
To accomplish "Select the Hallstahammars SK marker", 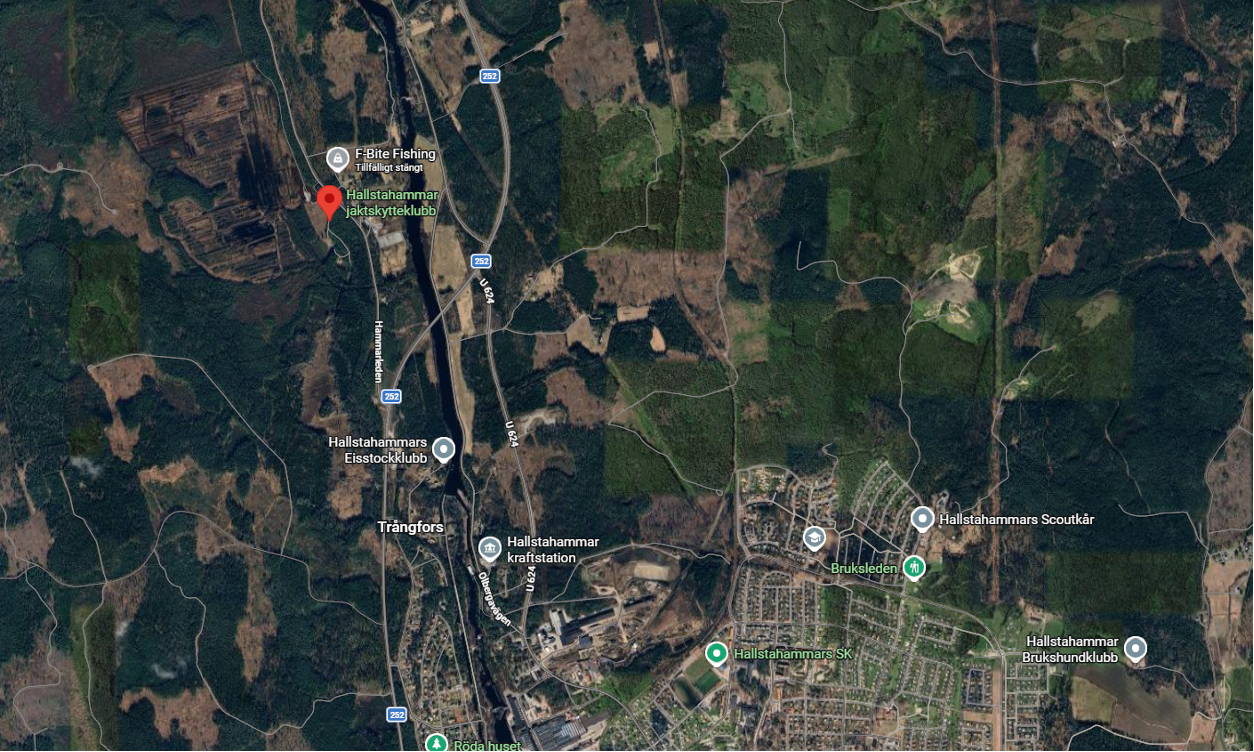I will point(716,654).
